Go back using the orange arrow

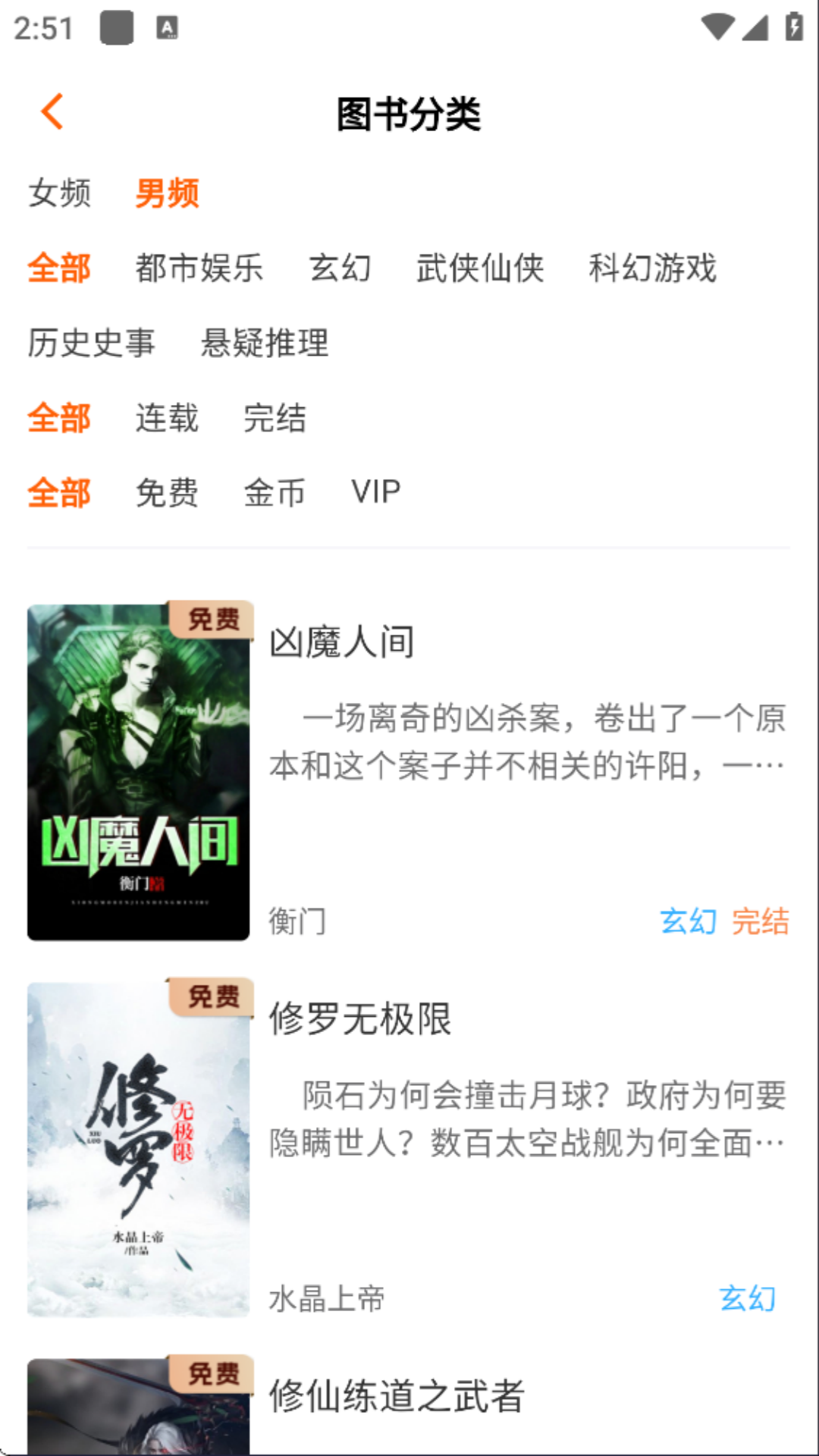pos(52,112)
